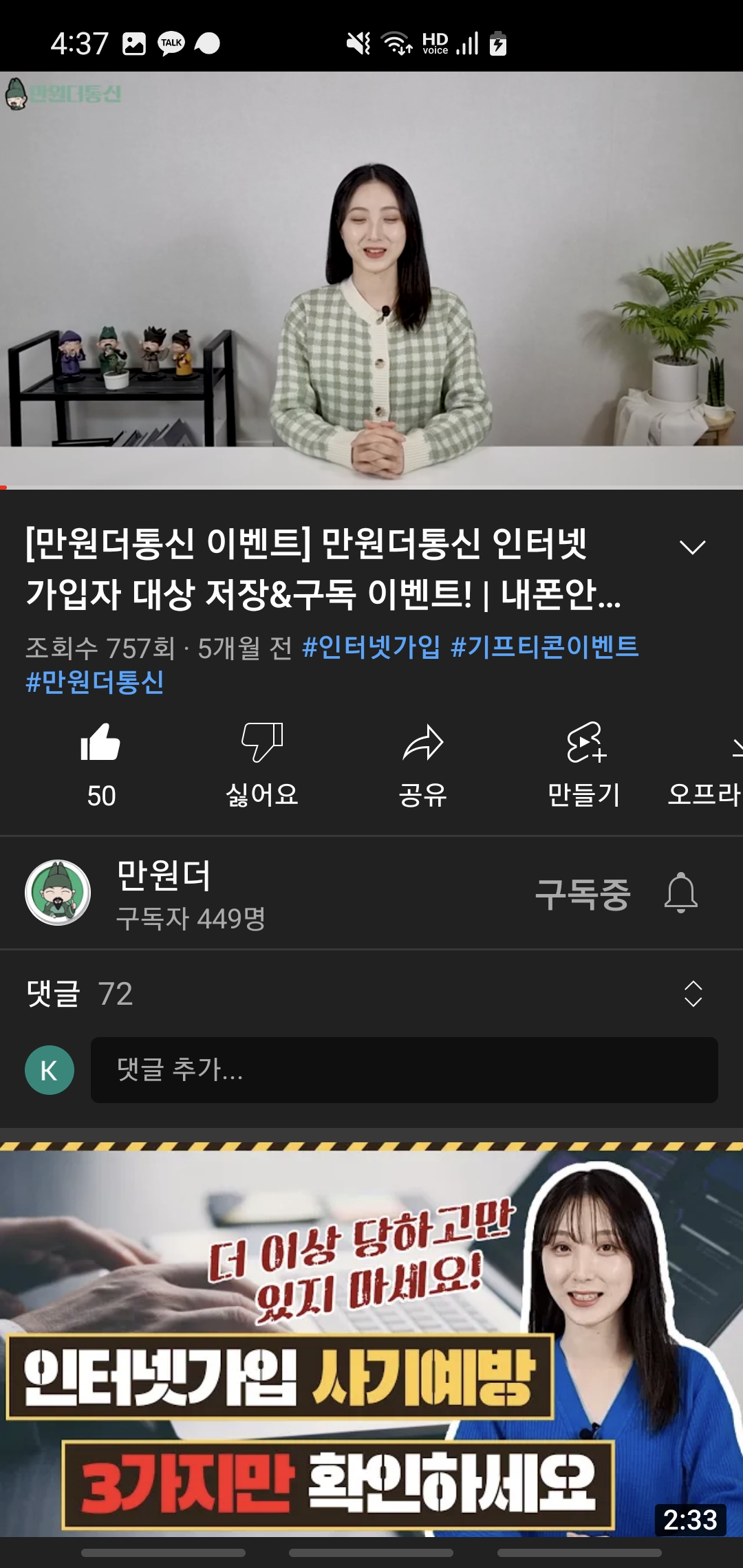Open the 인터넷가입 사기예방 recommended video
This screenshot has width=743, height=1568.
tap(371, 1341)
